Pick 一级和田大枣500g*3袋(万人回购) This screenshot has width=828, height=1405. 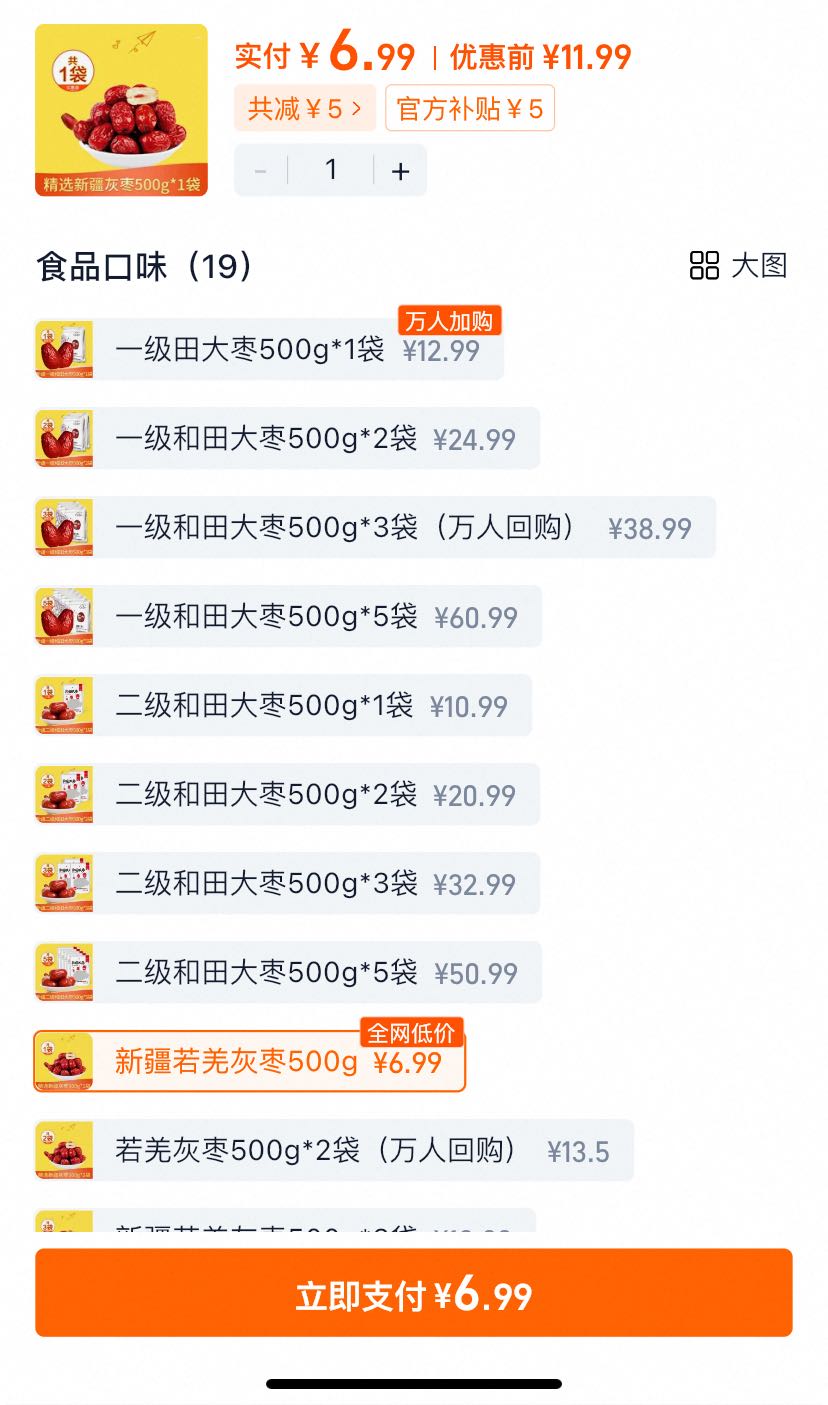(375, 528)
